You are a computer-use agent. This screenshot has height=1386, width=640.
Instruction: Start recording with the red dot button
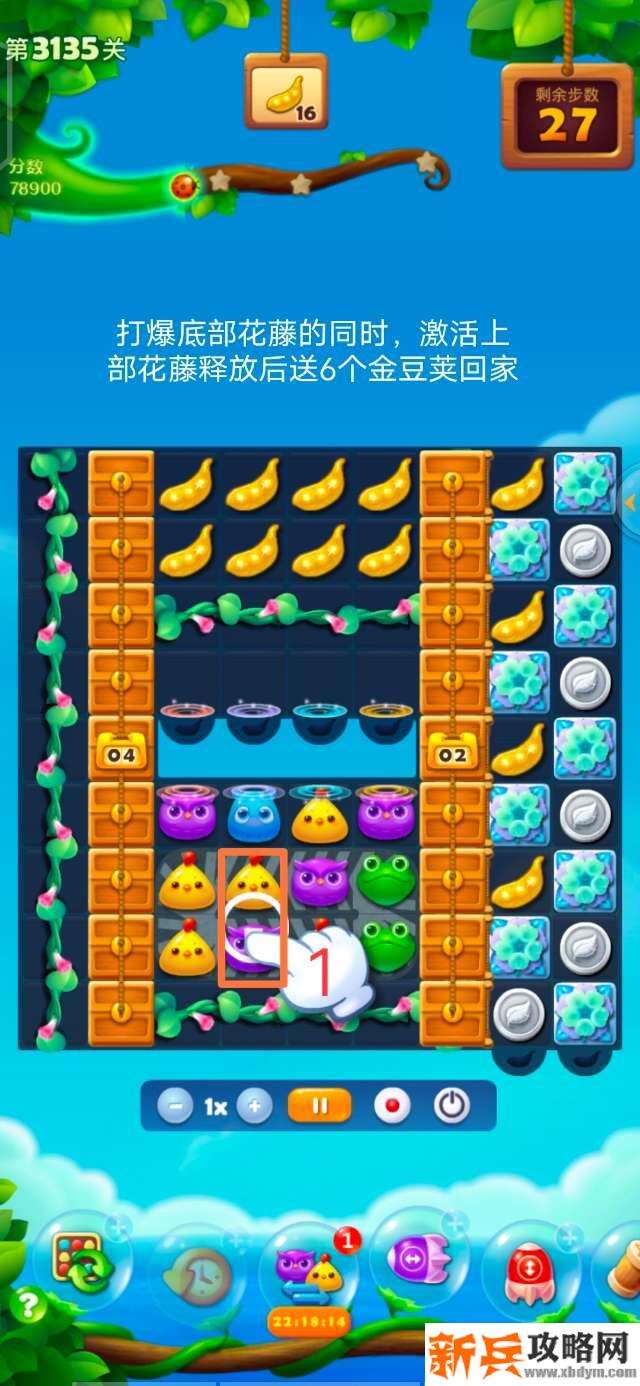tap(391, 1107)
